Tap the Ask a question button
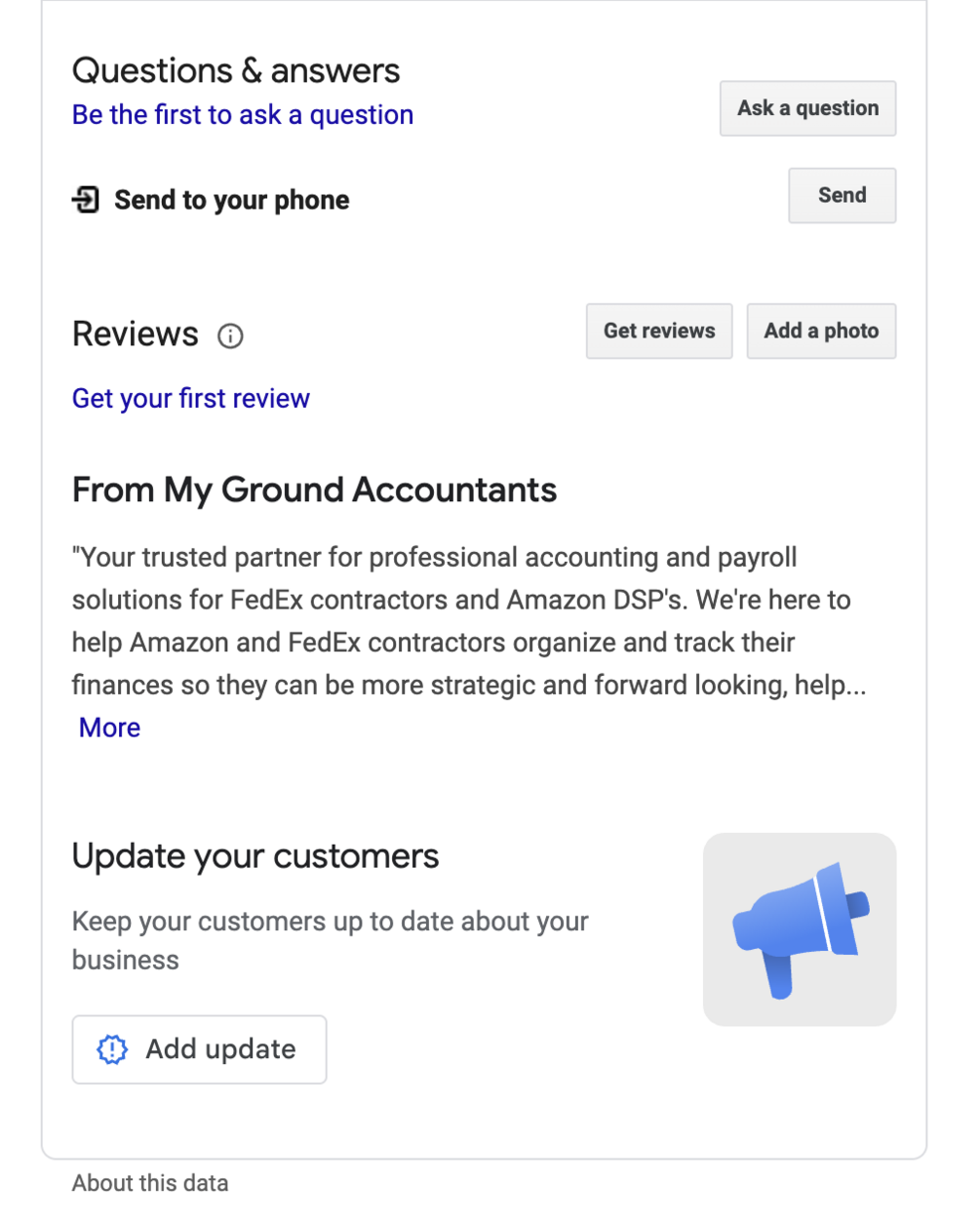This screenshot has width=980, height=1222. pos(807,108)
